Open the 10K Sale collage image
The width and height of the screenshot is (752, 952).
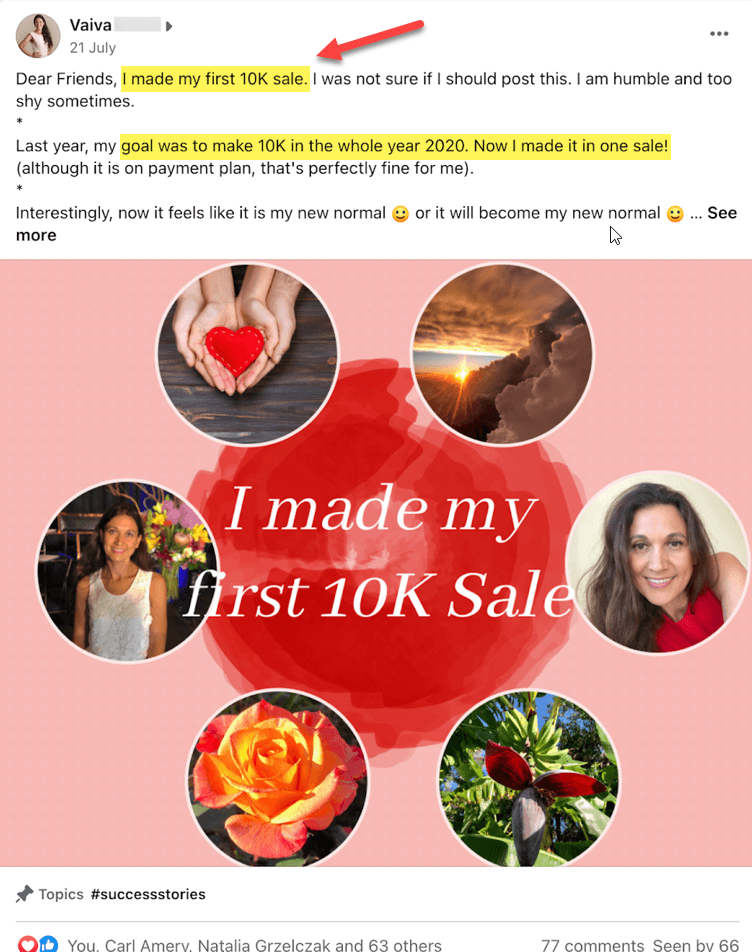[376, 562]
